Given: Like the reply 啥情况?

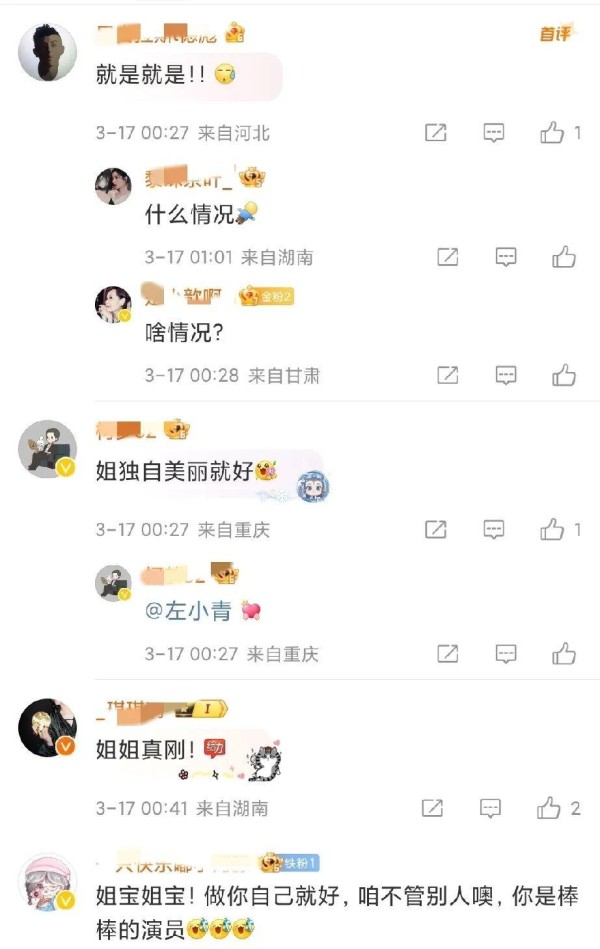Looking at the screenshot, I should (564, 375).
